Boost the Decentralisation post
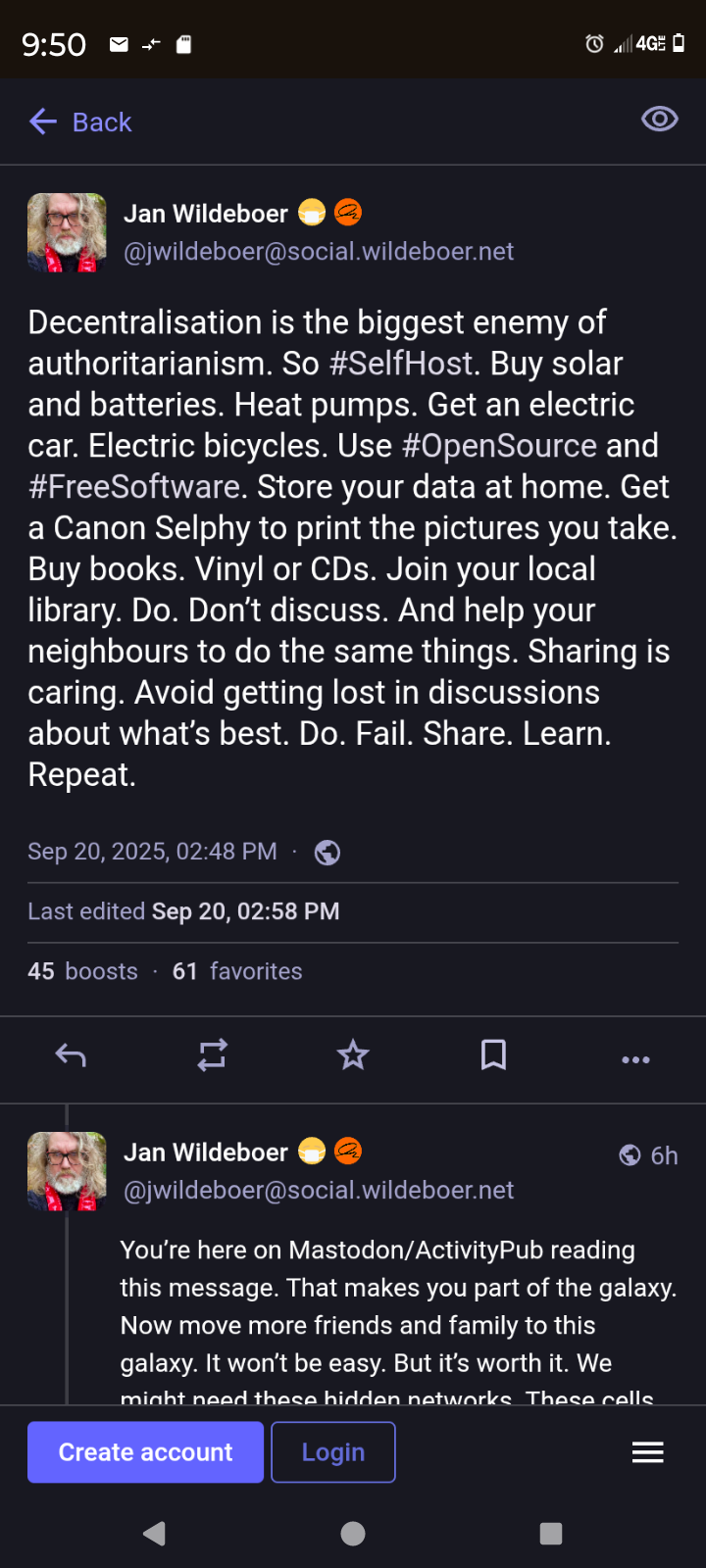 pyautogui.click(x=212, y=1055)
